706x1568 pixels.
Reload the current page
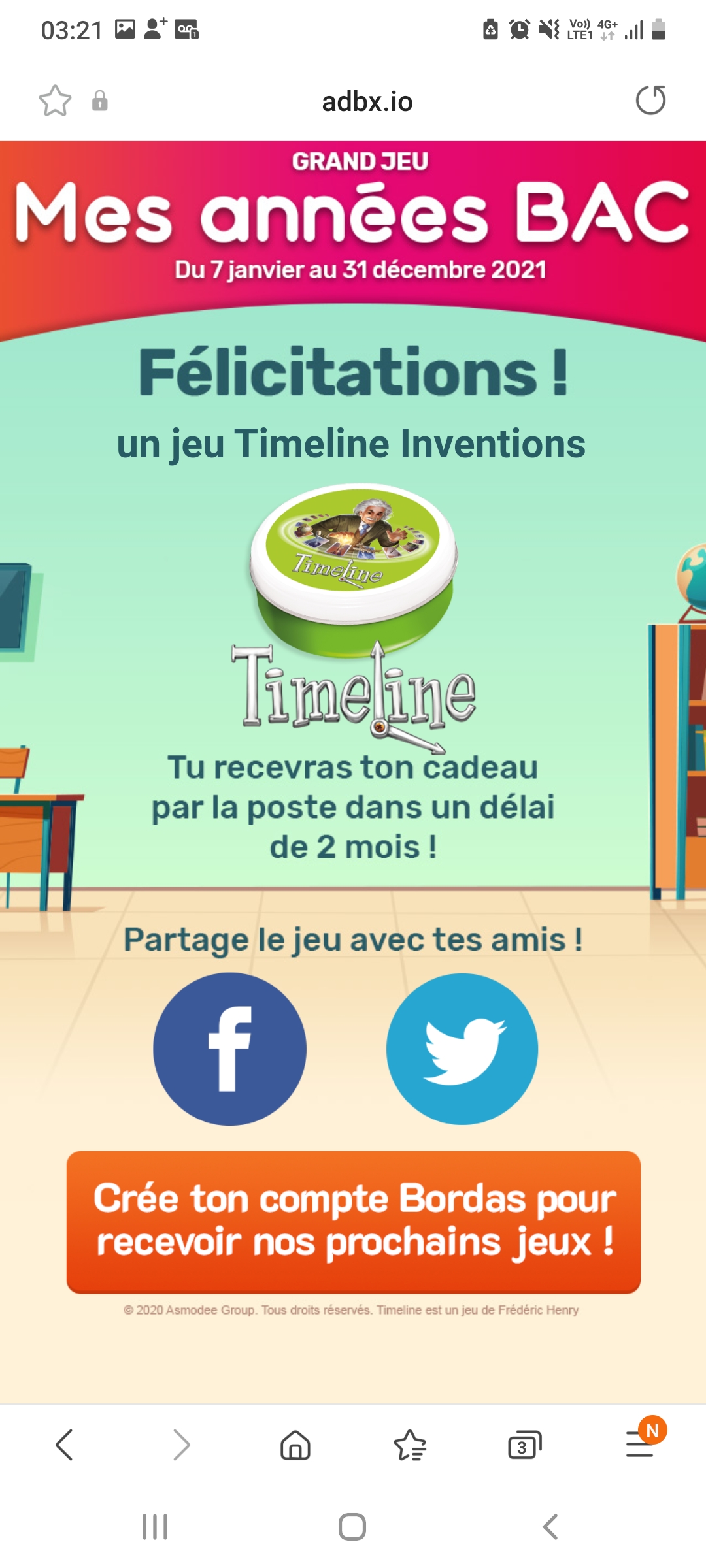pos(650,101)
